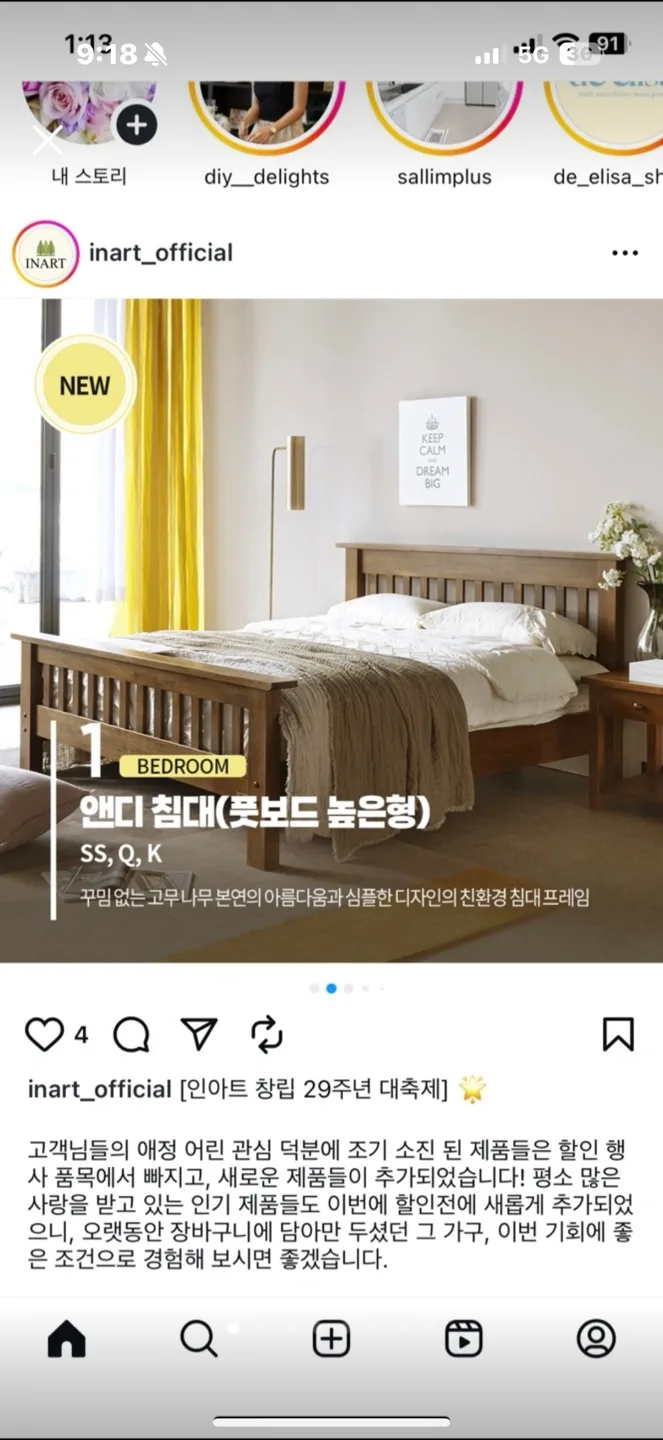Like the inart_official post
Viewport: 663px width, 1440px height.
tap(44, 1035)
